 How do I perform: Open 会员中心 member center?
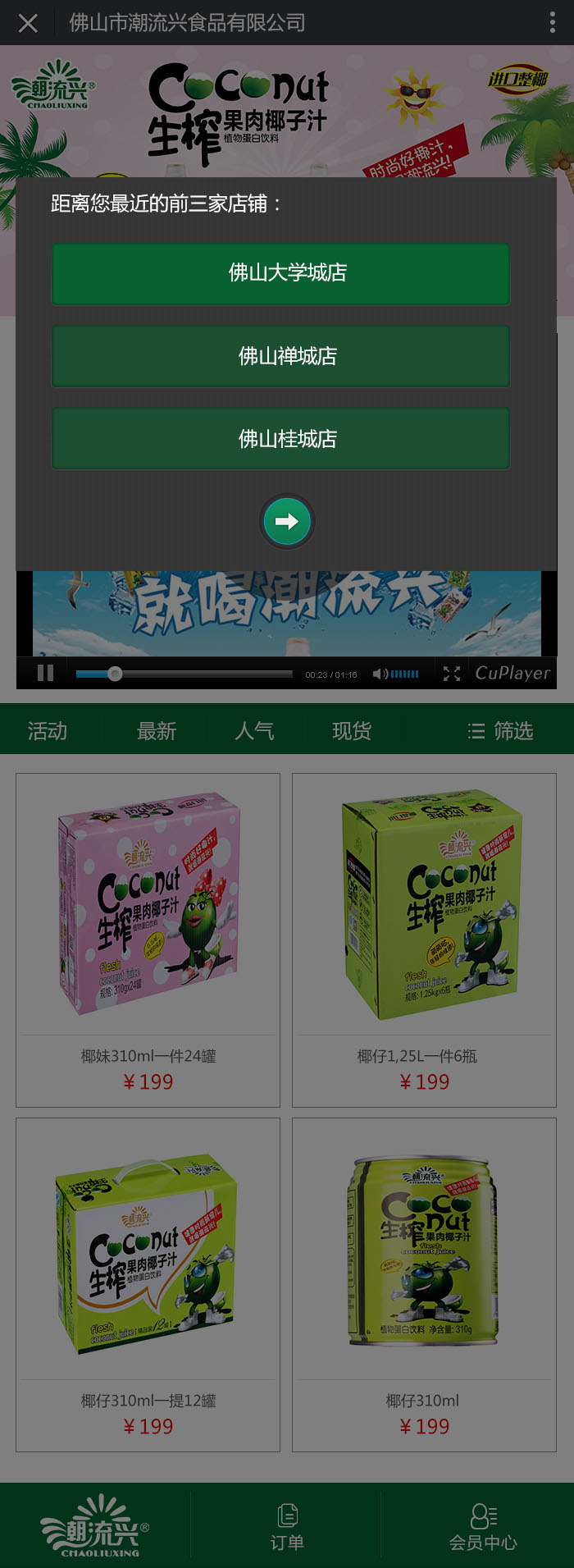(483, 1526)
